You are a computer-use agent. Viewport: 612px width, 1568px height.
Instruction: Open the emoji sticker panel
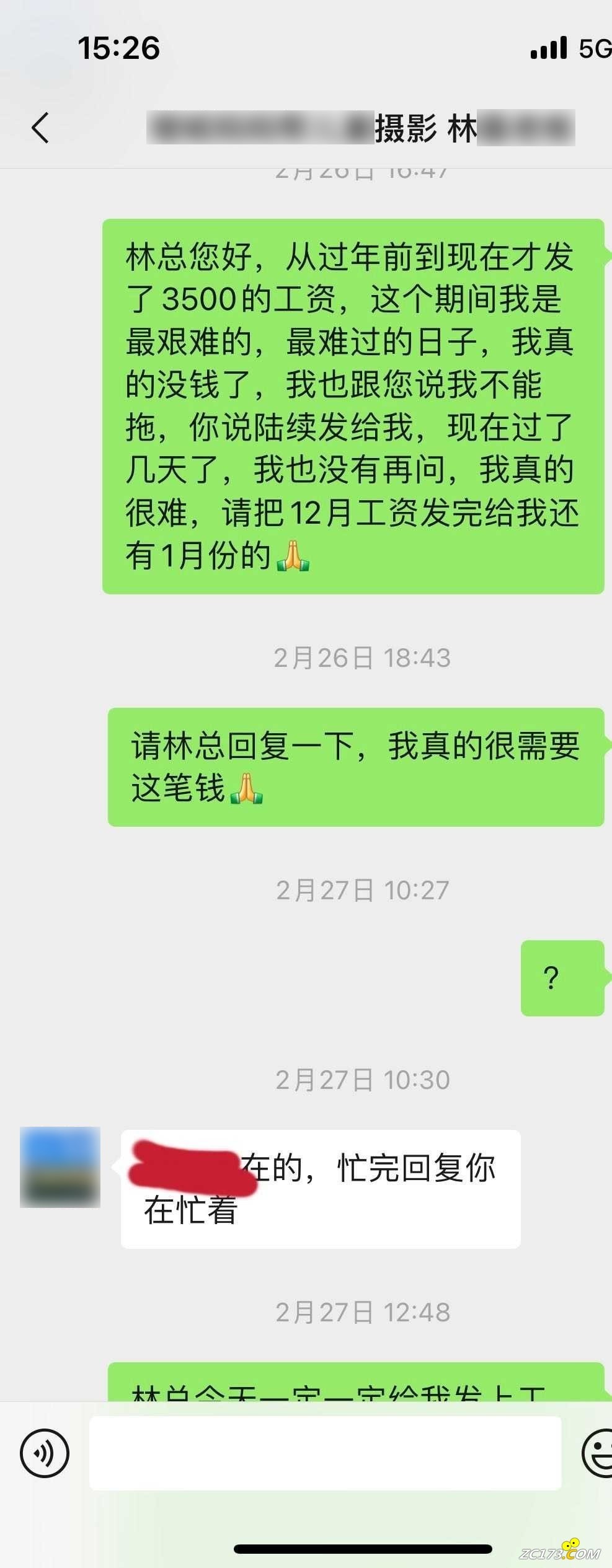[x=598, y=1453]
